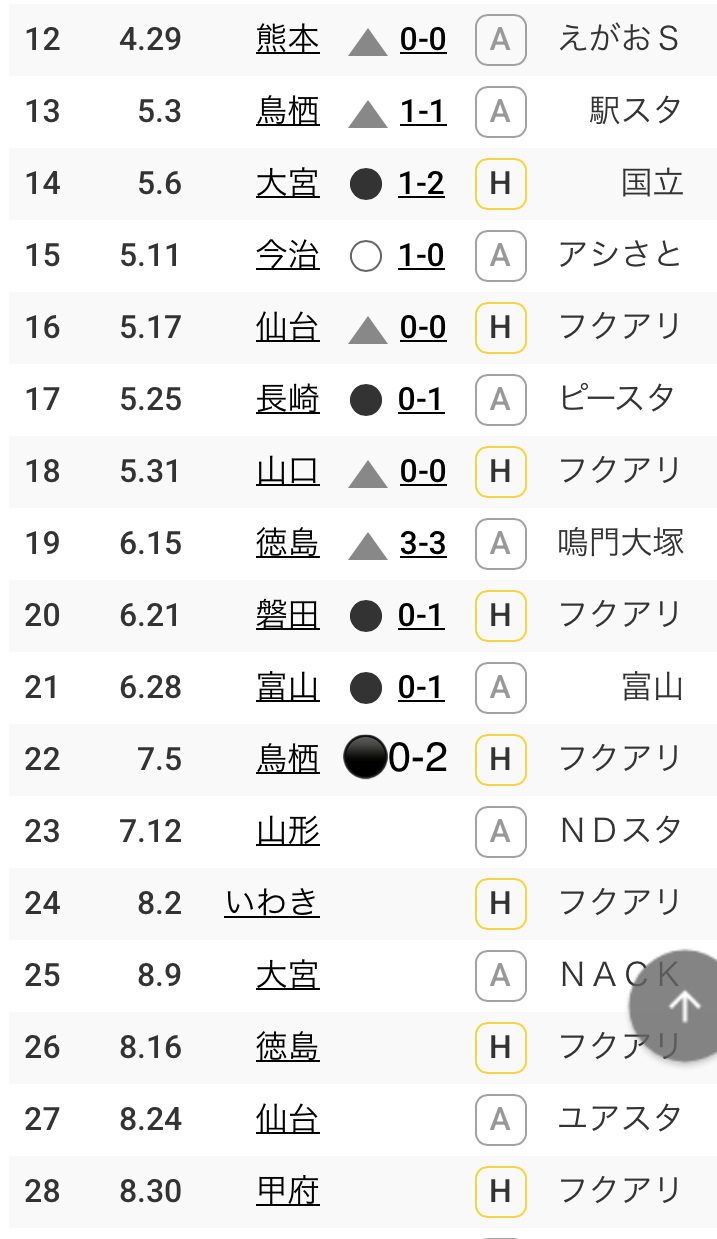Viewport: 717px width, 1239px height.
Task: Open the 長崎 team link
Action: [288, 399]
